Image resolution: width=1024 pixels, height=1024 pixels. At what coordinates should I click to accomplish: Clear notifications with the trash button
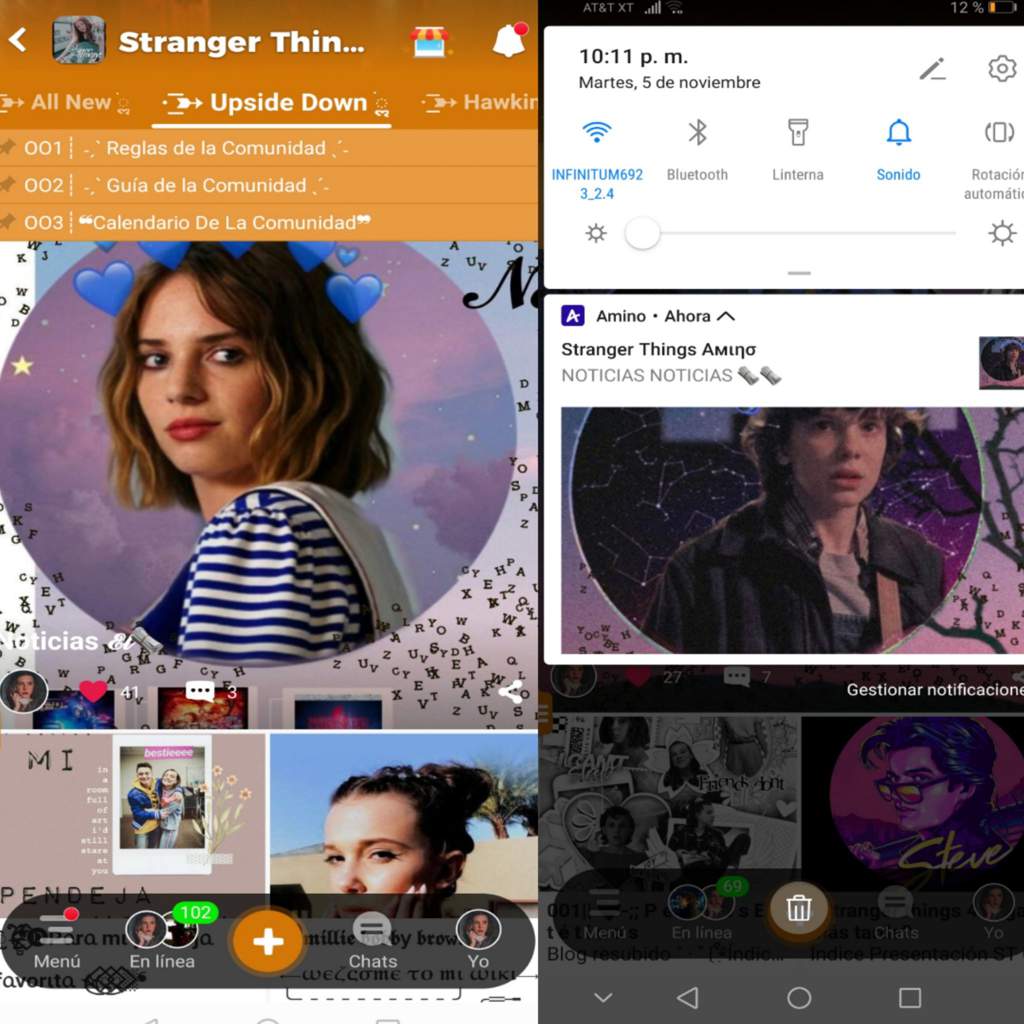798,908
